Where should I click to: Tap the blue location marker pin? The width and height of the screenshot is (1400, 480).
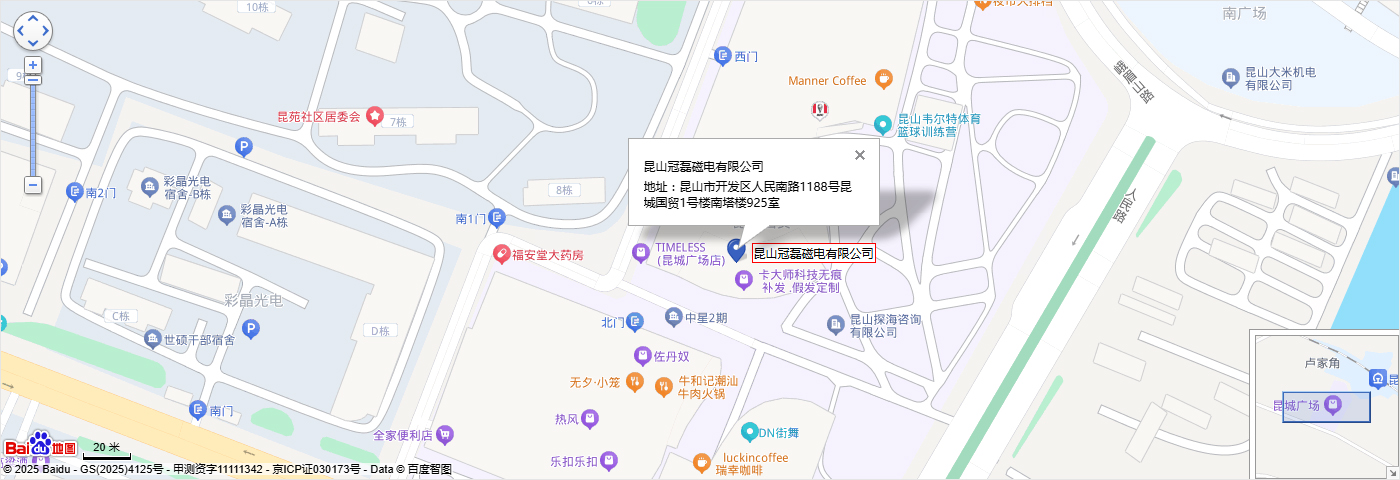(x=737, y=250)
